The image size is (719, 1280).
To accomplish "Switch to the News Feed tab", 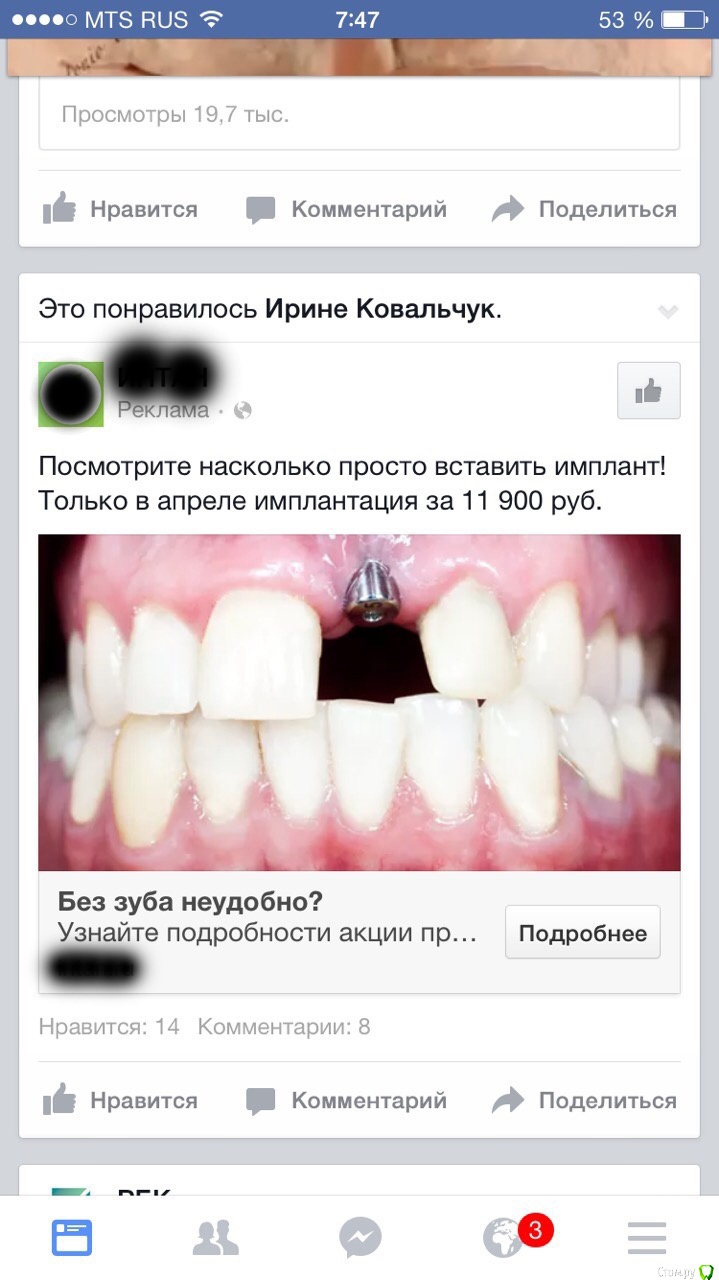I will pyautogui.click(x=72, y=1238).
